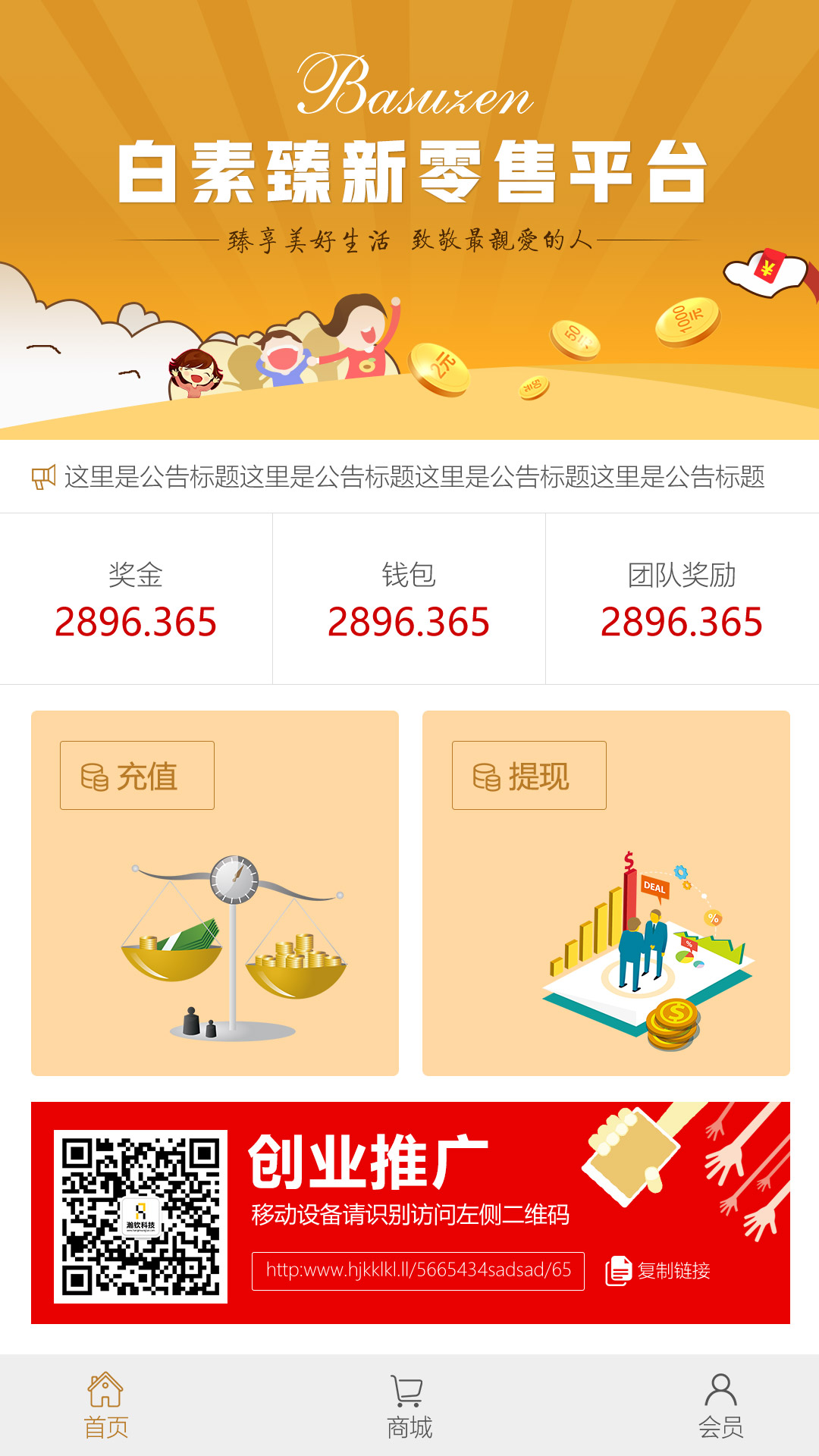Go to the 首页 home tab

click(105, 1407)
